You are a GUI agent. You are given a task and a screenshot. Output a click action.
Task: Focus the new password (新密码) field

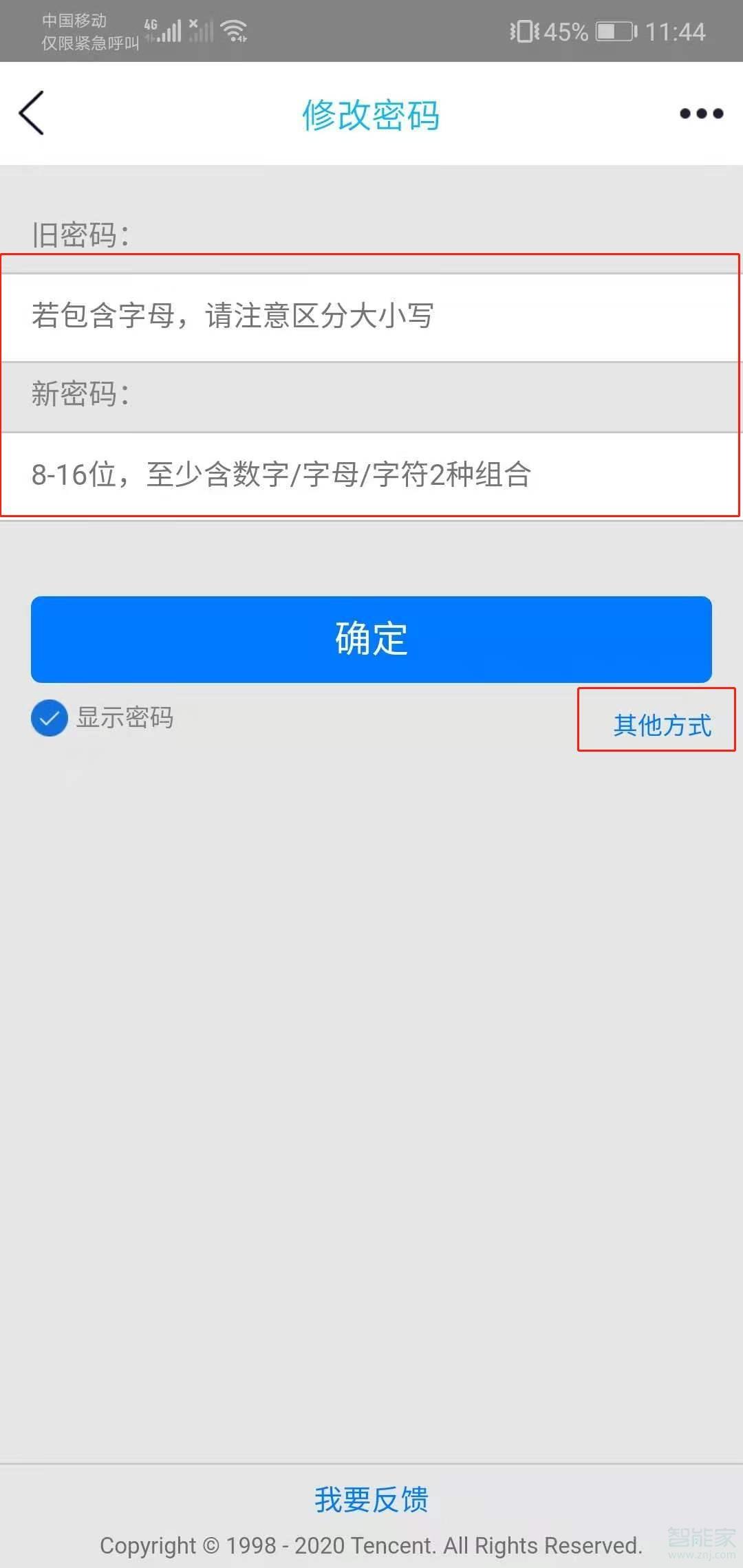coord(371,475)
